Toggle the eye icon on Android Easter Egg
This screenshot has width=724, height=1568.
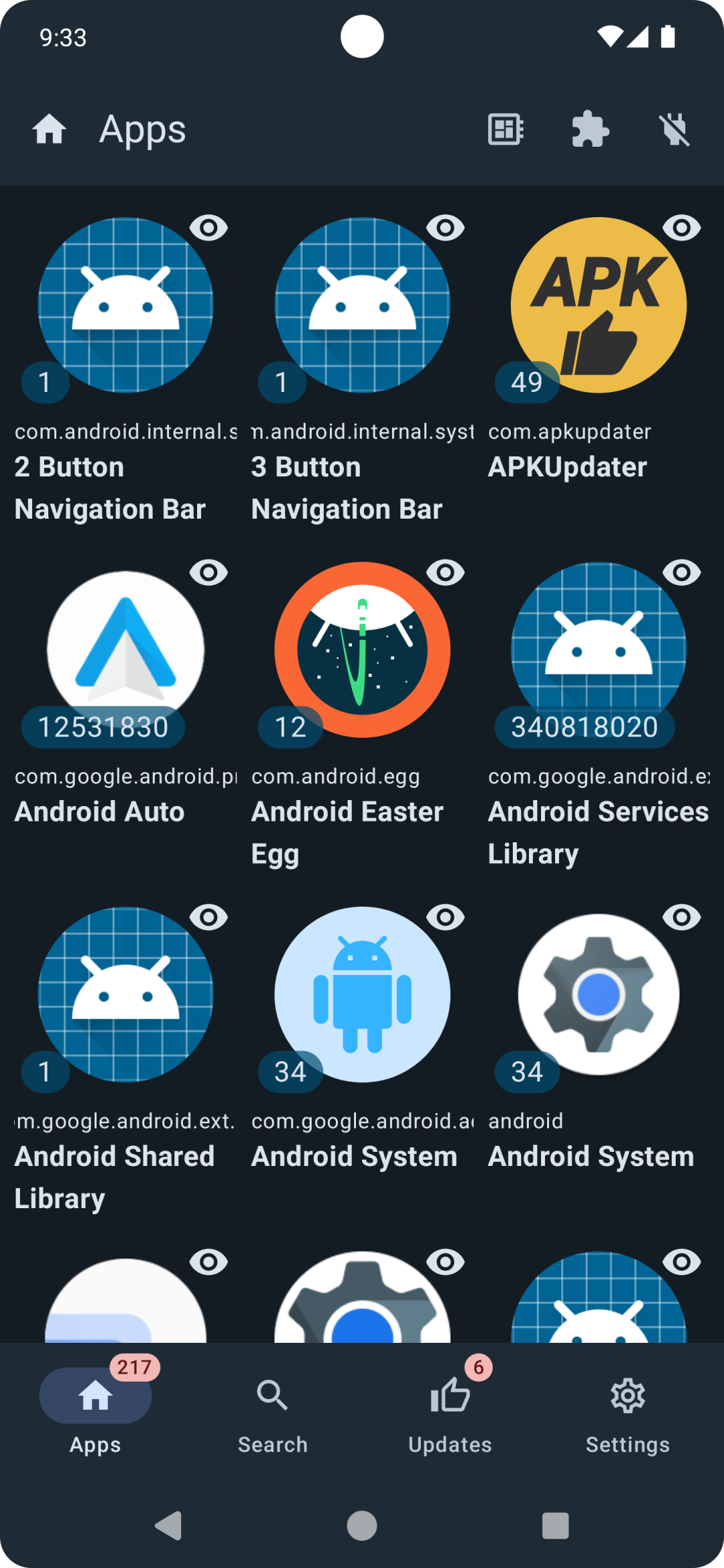coord(445,573)
